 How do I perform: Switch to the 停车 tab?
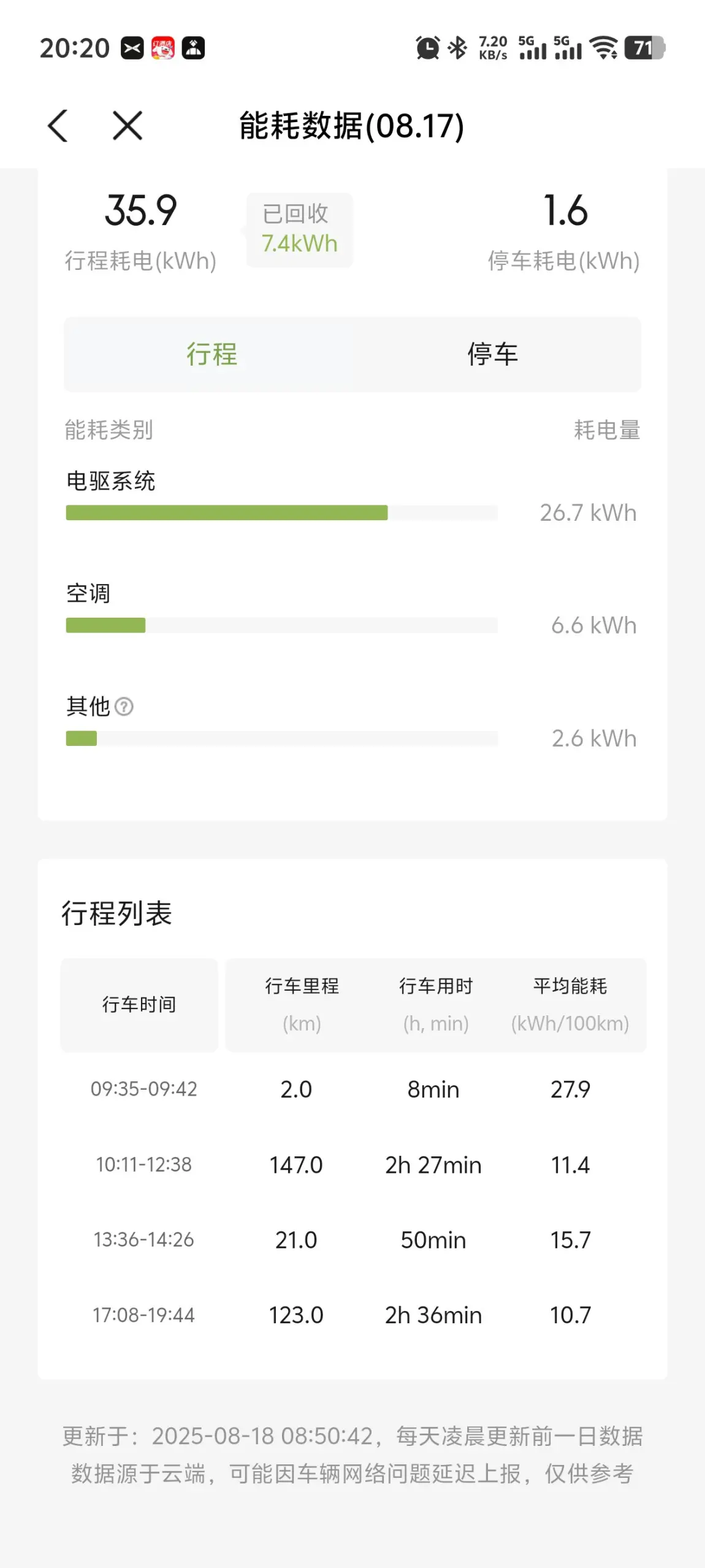493,355
